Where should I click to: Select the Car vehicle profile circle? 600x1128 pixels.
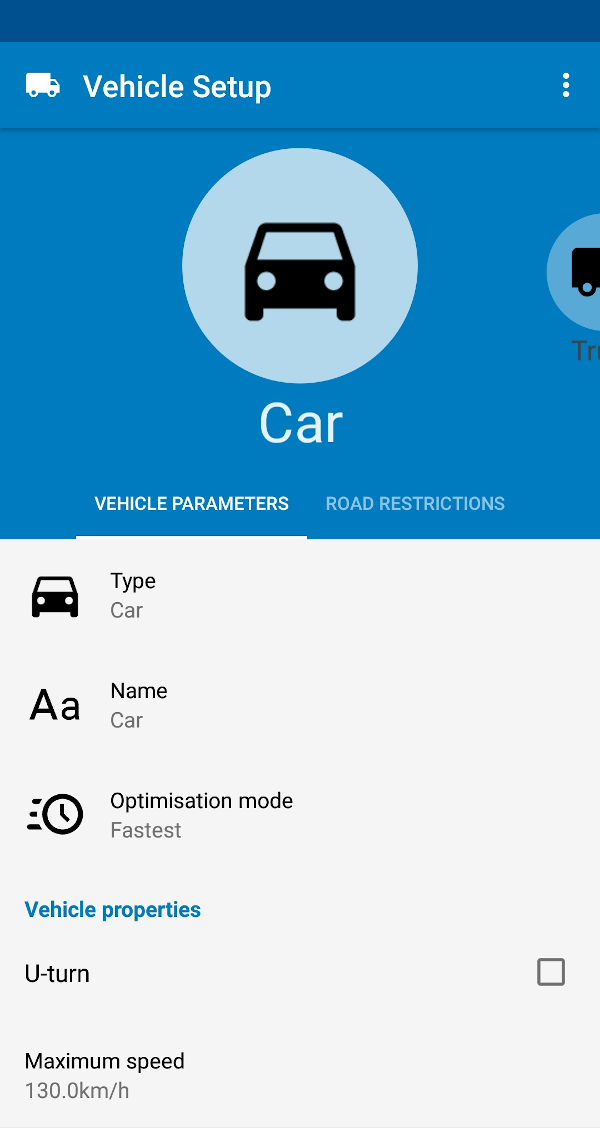[x=300, y=265]
